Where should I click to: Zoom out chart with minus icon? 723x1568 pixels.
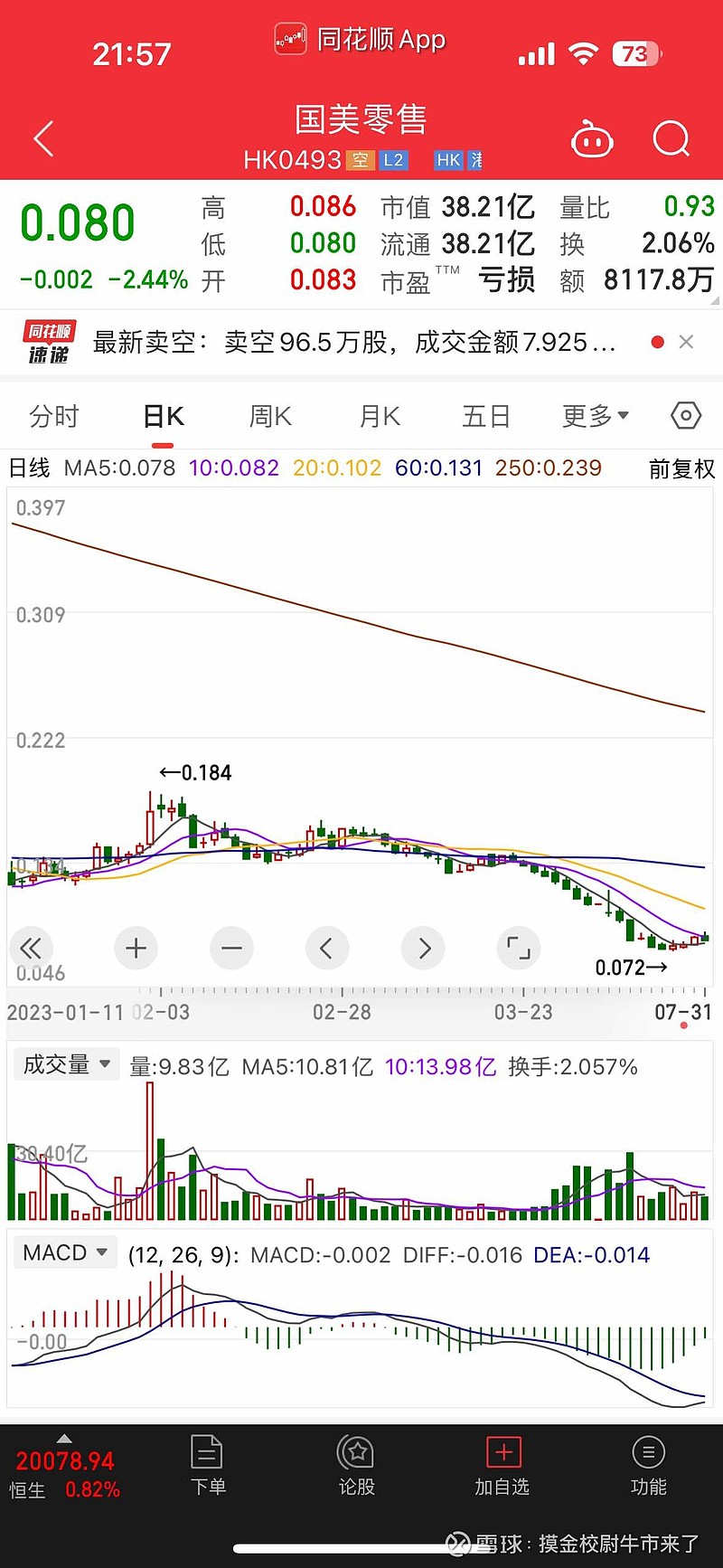[231, 948]
